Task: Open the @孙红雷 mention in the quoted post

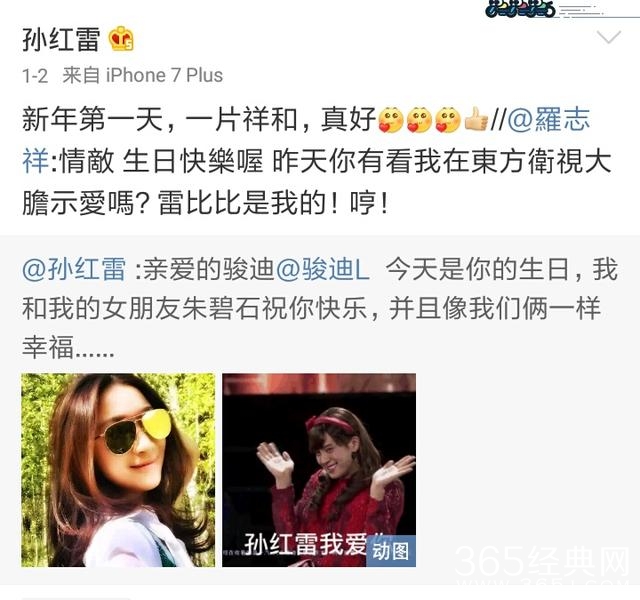Action: click(x=75, y=268)
